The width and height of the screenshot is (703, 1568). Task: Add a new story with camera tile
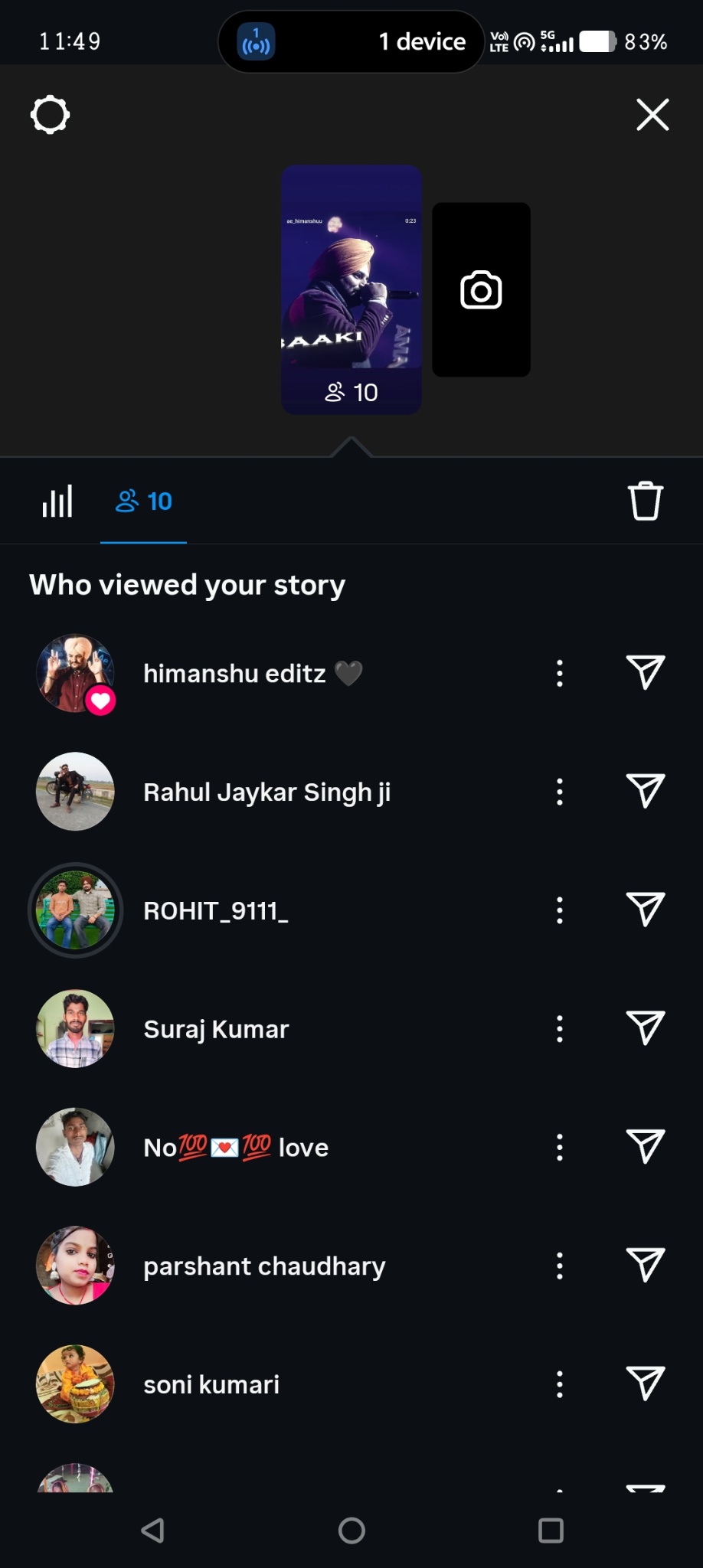coord(481,289)
